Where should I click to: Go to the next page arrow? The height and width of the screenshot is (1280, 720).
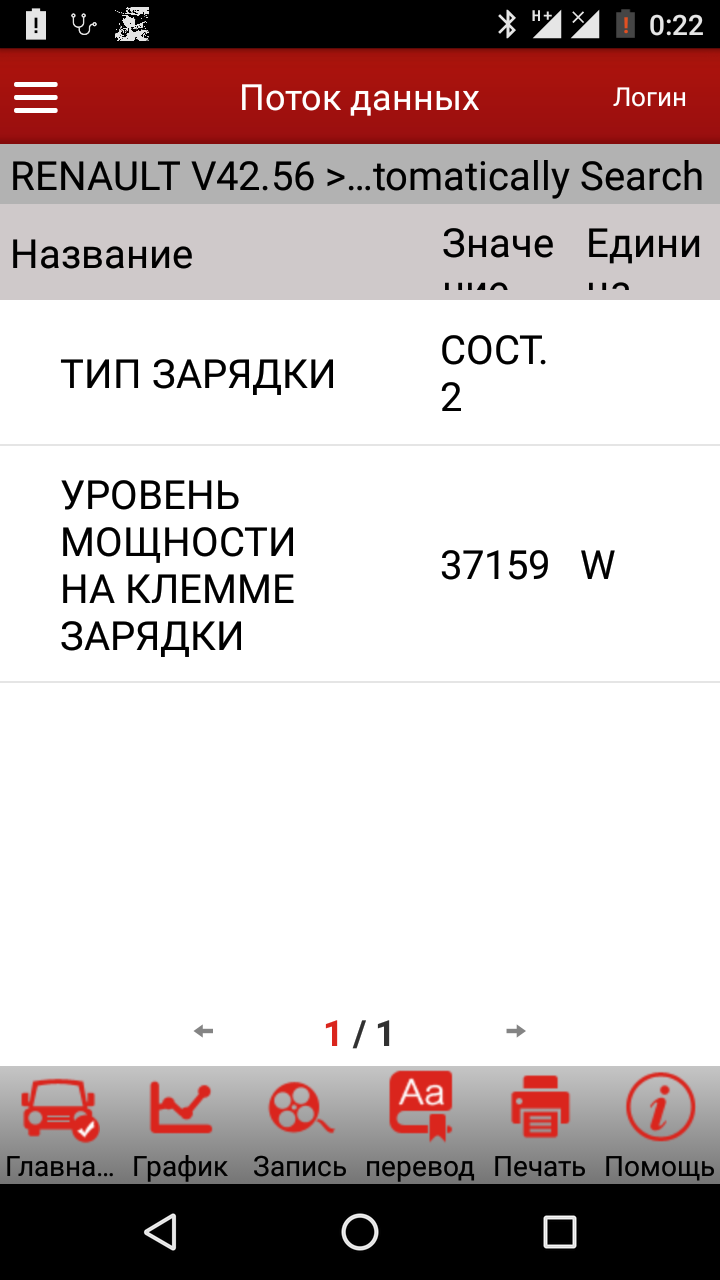pos(516,1031)
